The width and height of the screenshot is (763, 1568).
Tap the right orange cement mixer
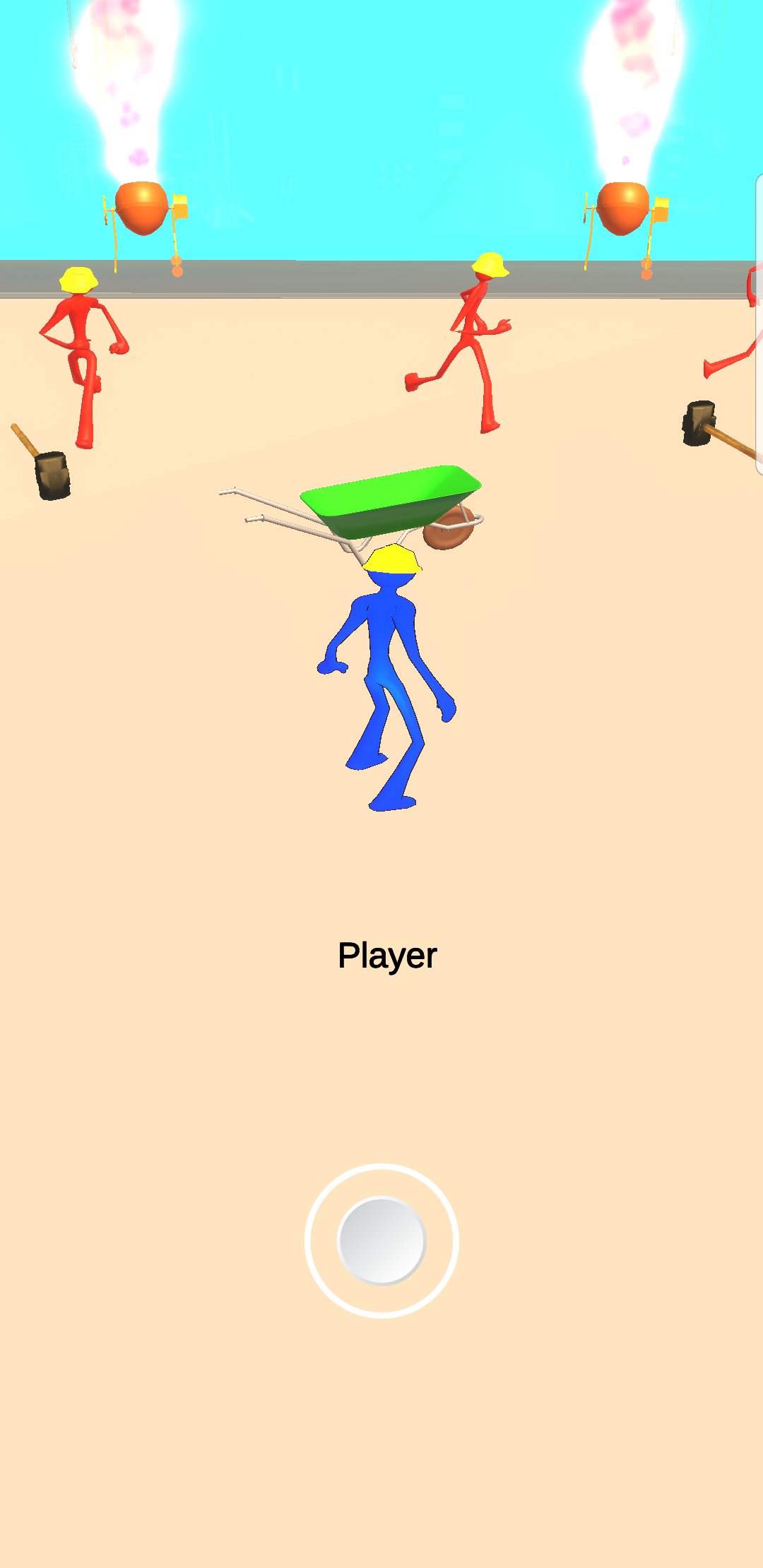[x=622, y=208]
